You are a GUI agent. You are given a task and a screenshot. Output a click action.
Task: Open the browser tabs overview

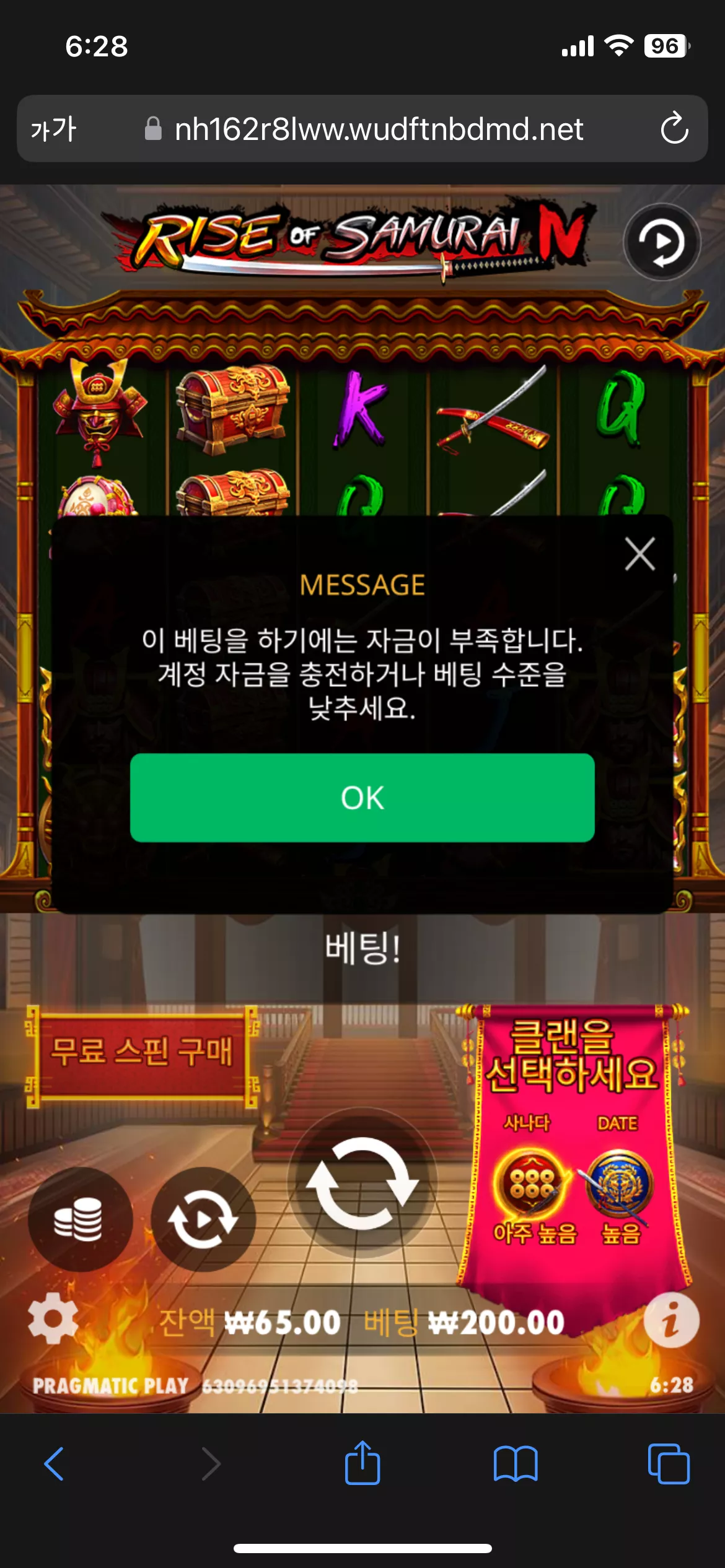tap(669, 1464)
